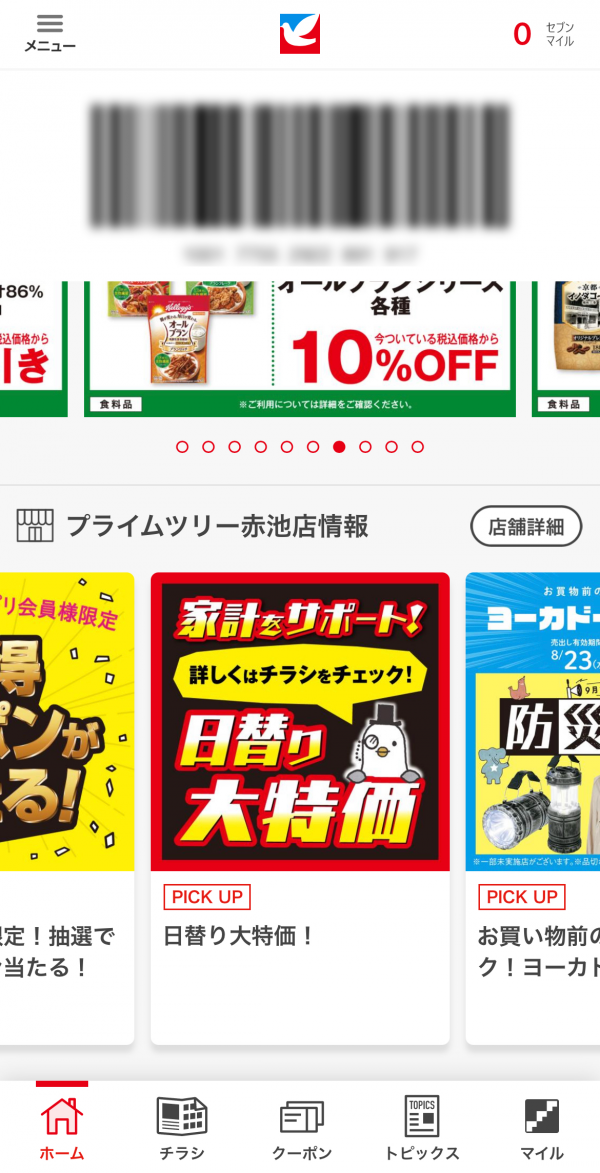Open セブンマイル points counter
The width and height of the screenshot is (600, 1173).
[543, 34]
